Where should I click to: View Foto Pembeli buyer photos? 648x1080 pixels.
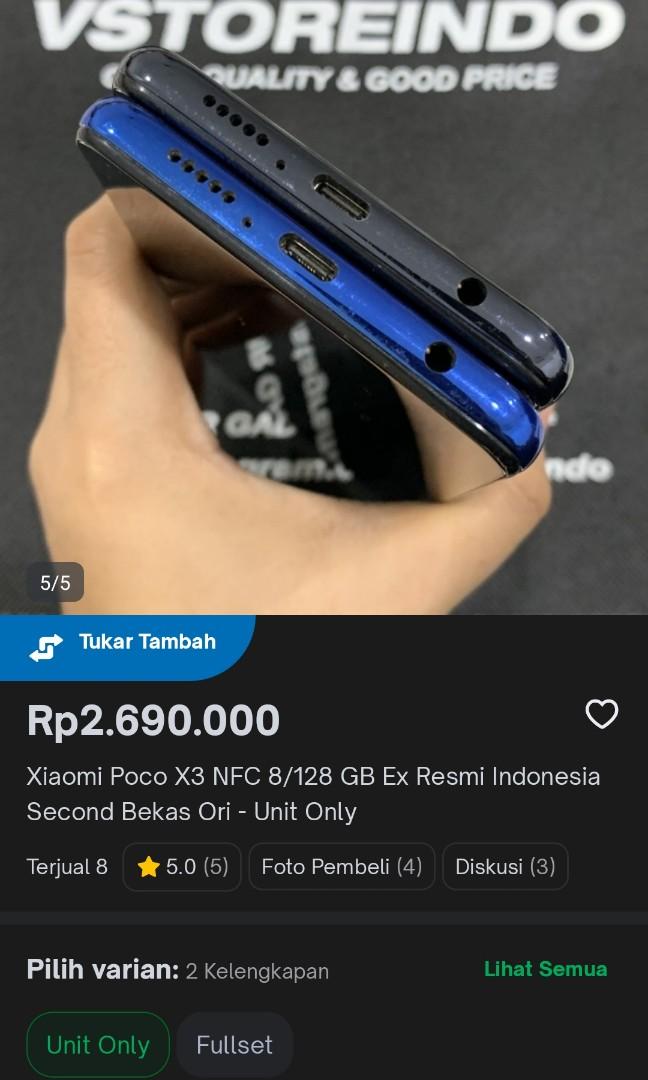pos(341,867)
